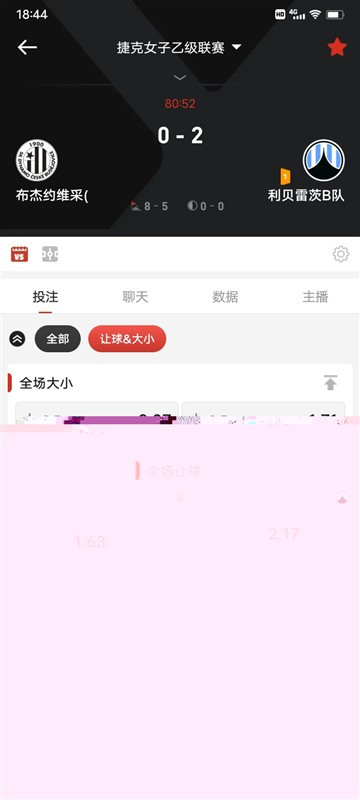Image resolution: width=360 pixels, height=800 pixels.
Task: Expand the chevron below the league title
Action: coord(179,78)
